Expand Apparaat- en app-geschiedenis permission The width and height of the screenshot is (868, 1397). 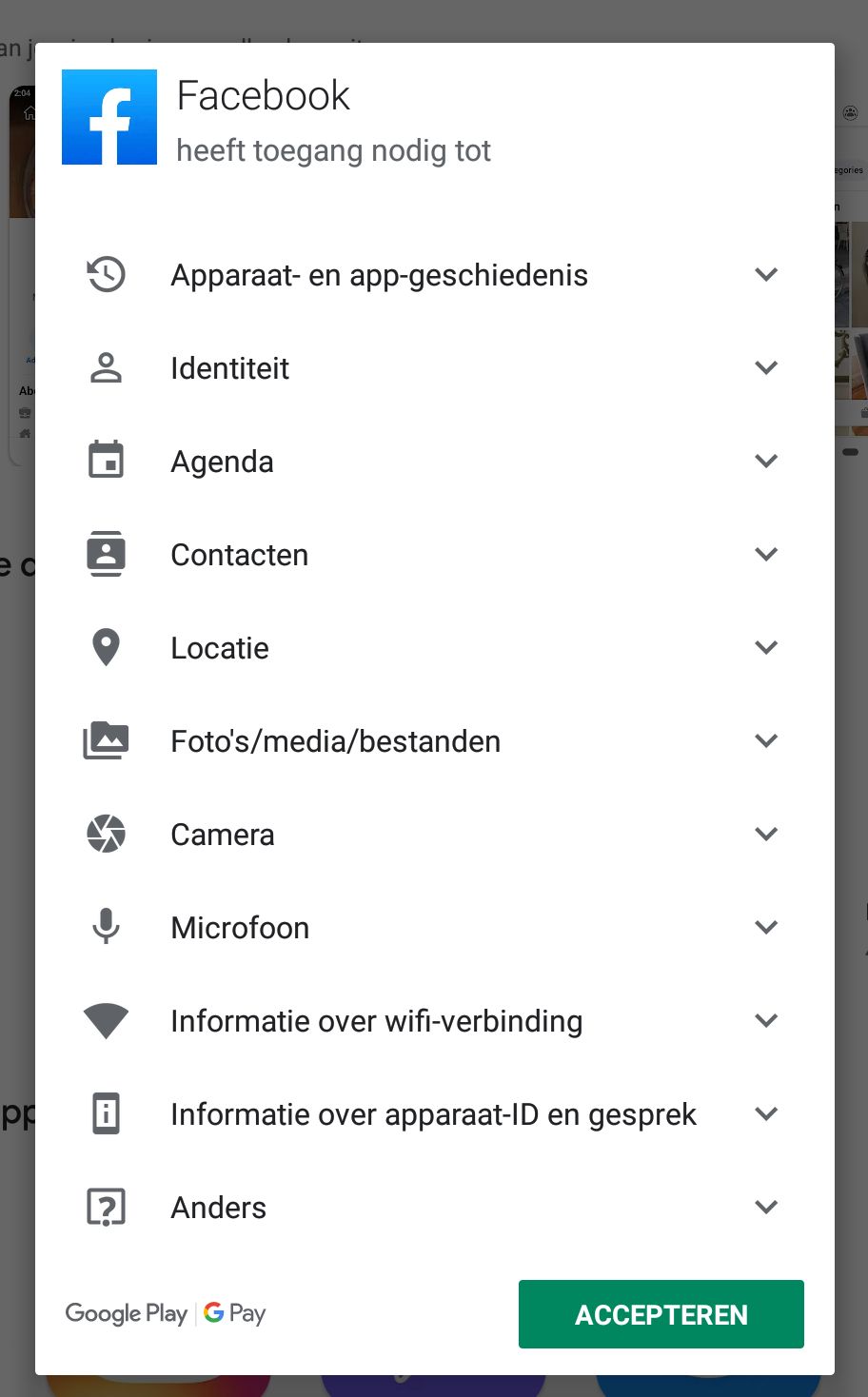pos(435,275)
